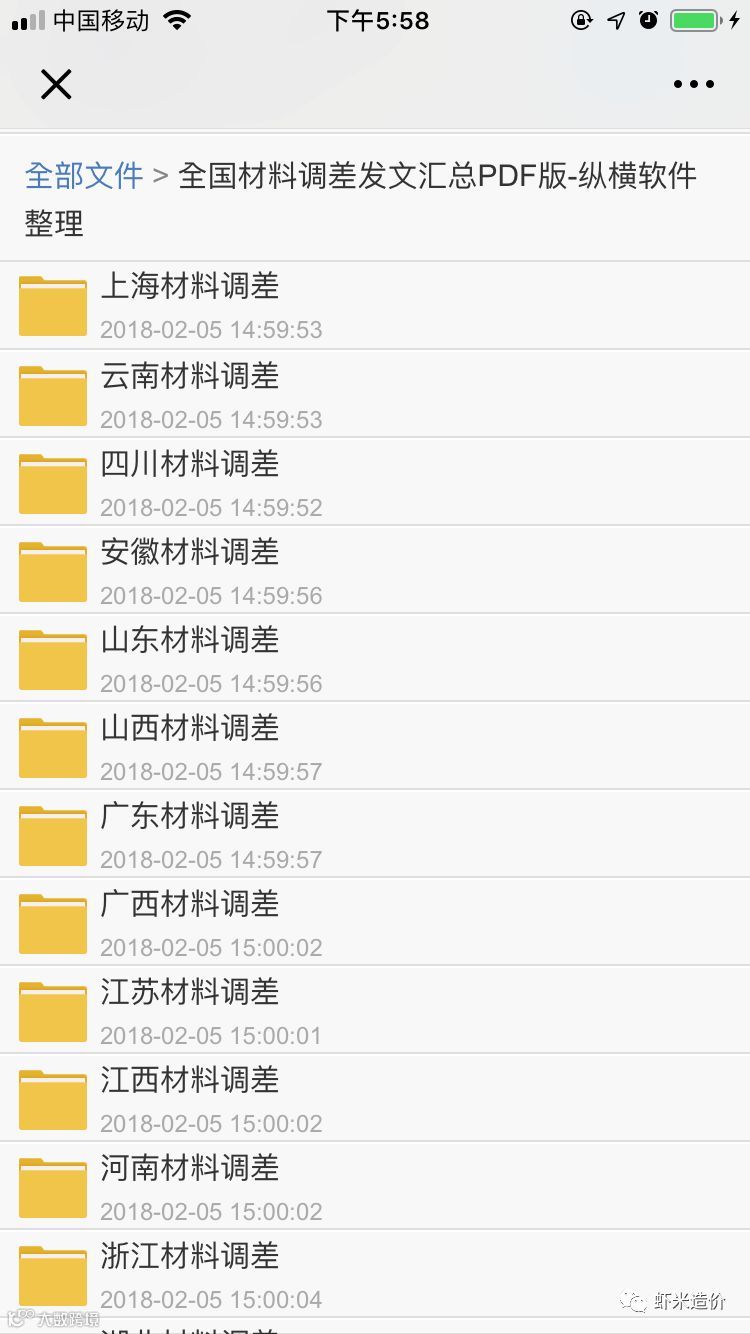Go back to 全部文件 breadcrumb
The image size is (750, 1334).
coord(84,176)
